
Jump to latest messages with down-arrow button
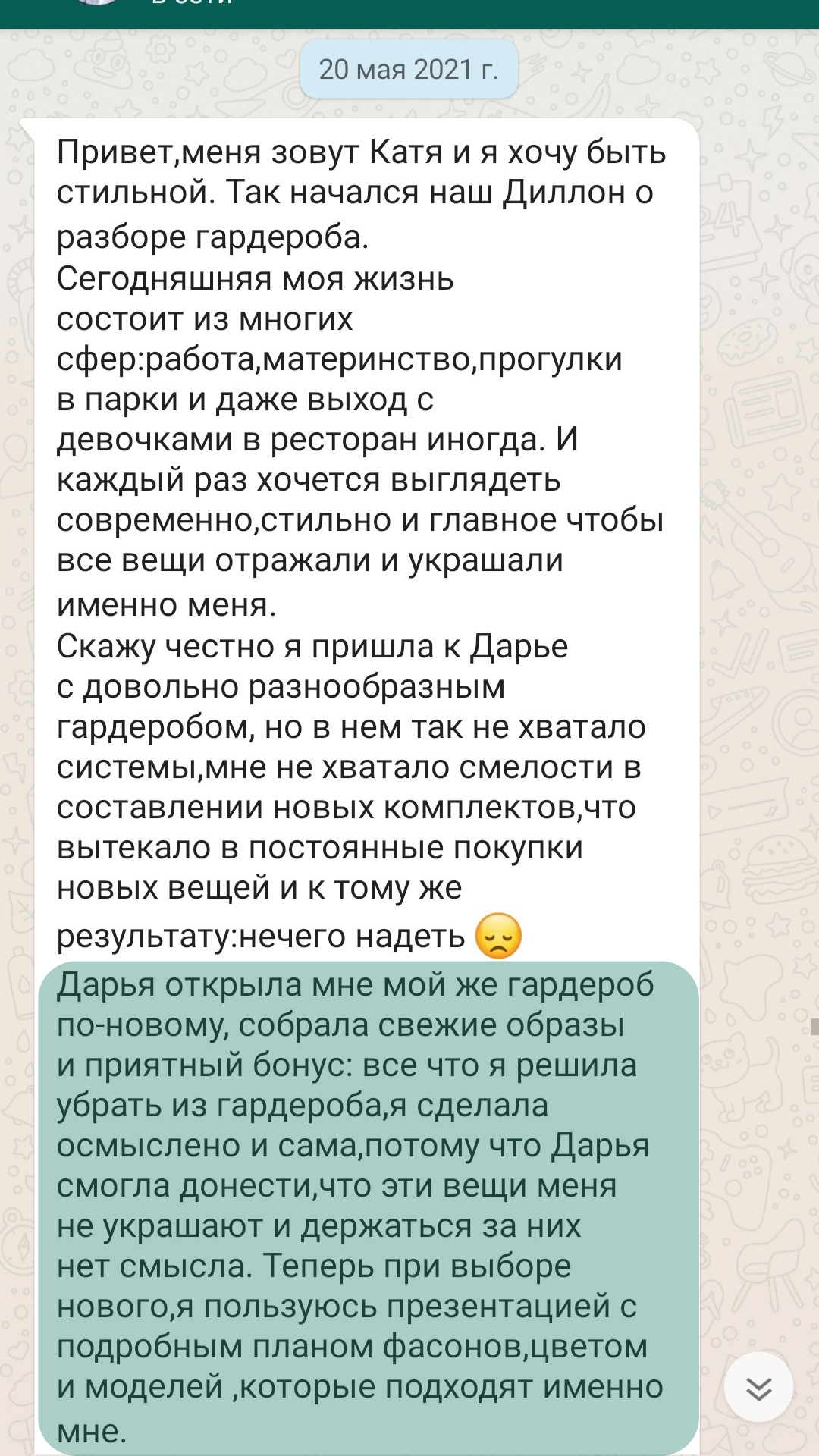pyautogui.click(x=758, y=1387)
